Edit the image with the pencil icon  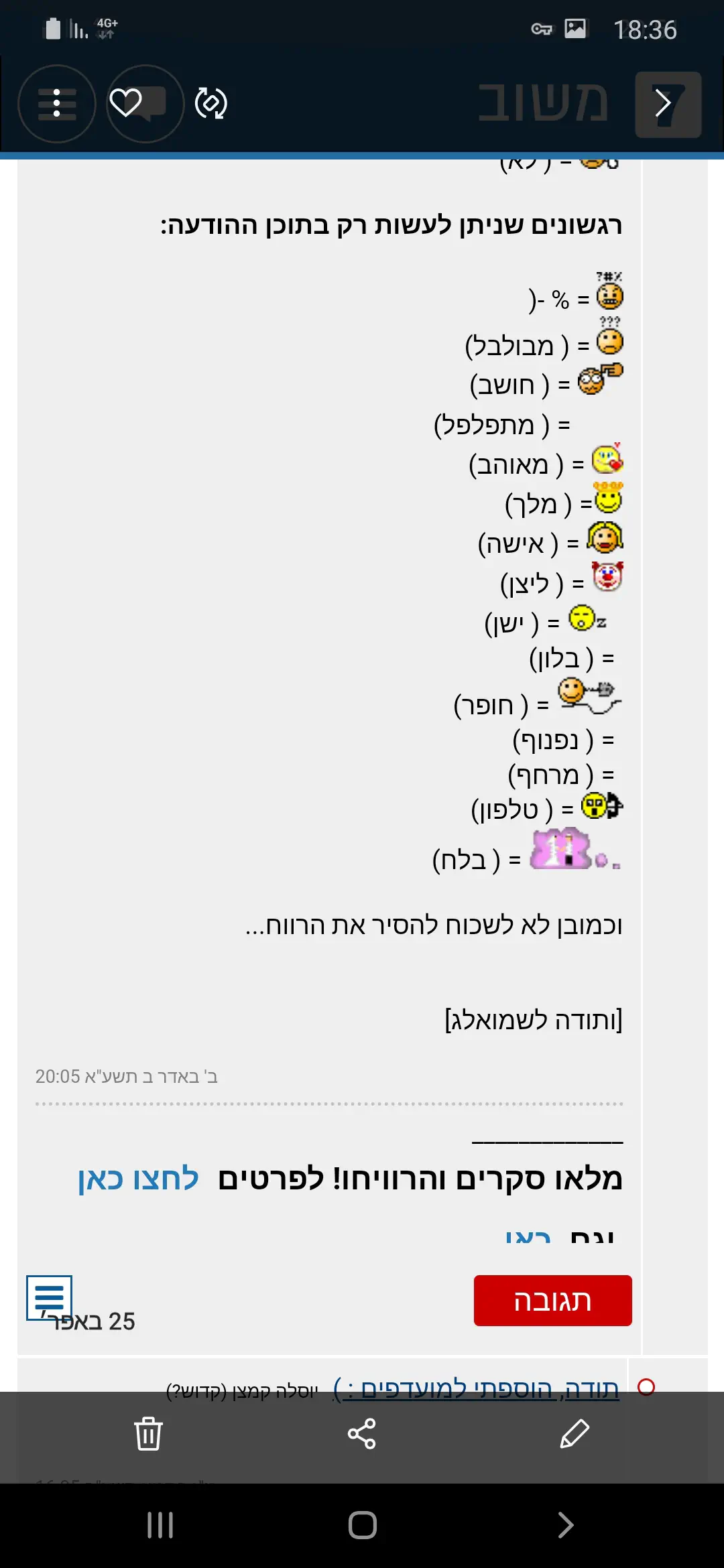(575, 1434)
